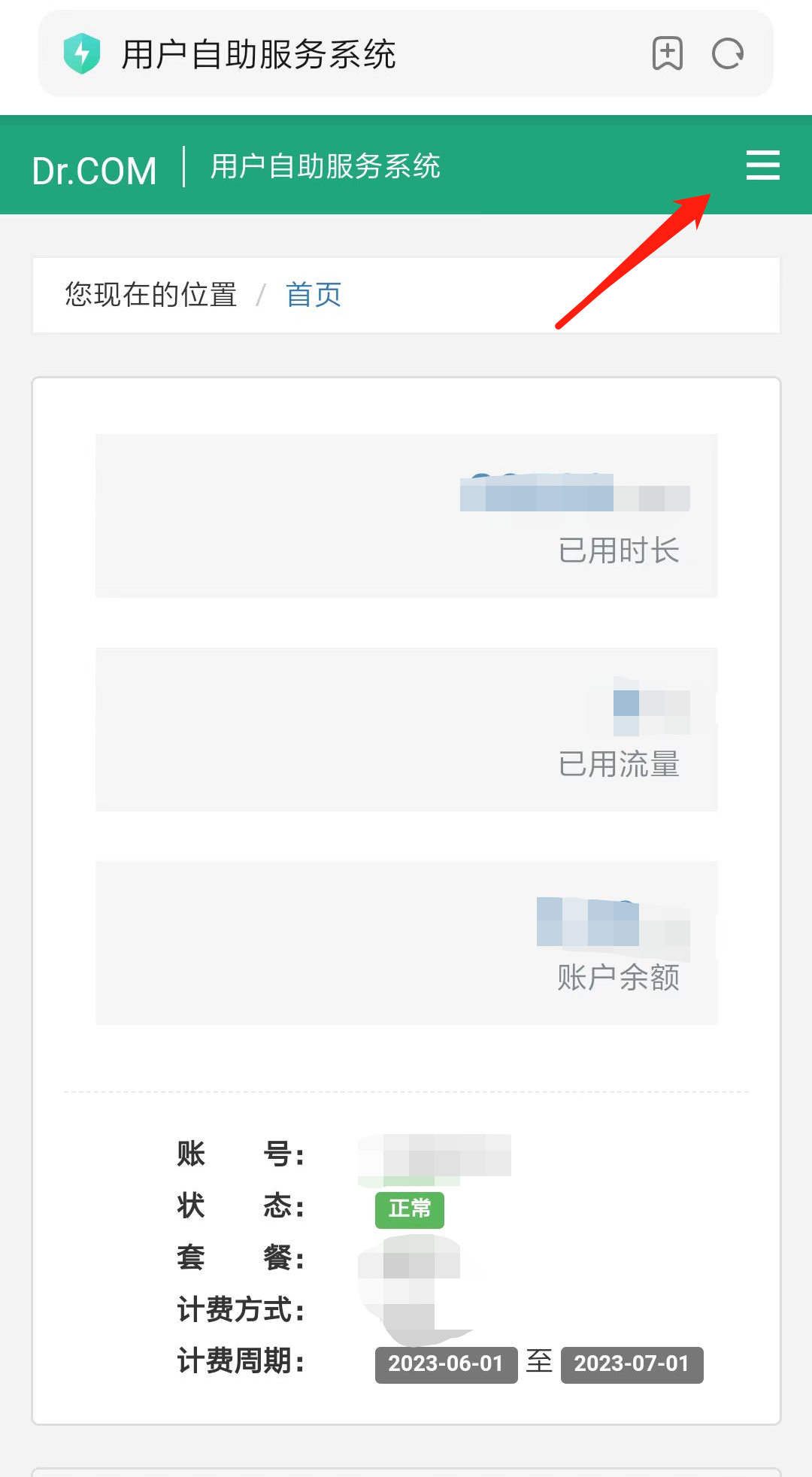The image size is (812, 1477).
Task: Open the 首页 breadcrumb link
Action: (314, 295)
